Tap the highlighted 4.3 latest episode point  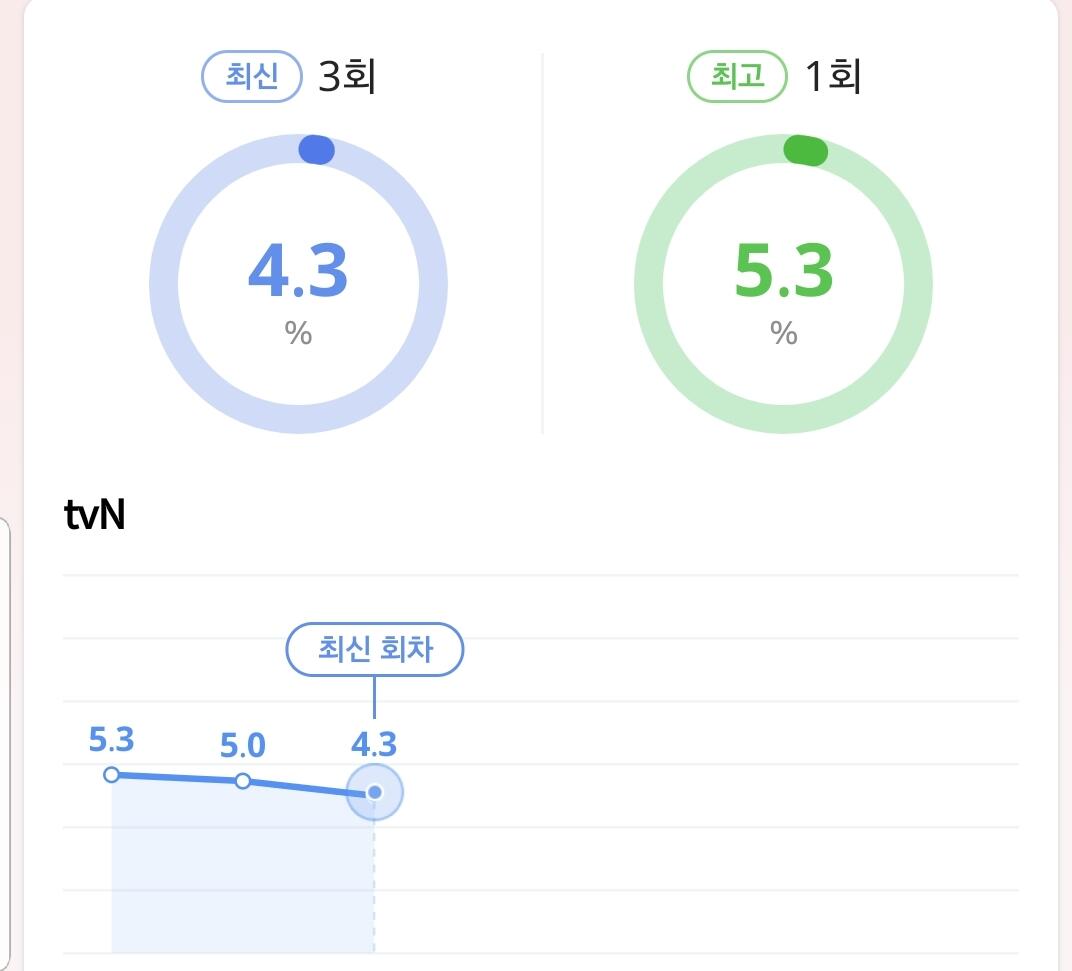coord(375,792)
